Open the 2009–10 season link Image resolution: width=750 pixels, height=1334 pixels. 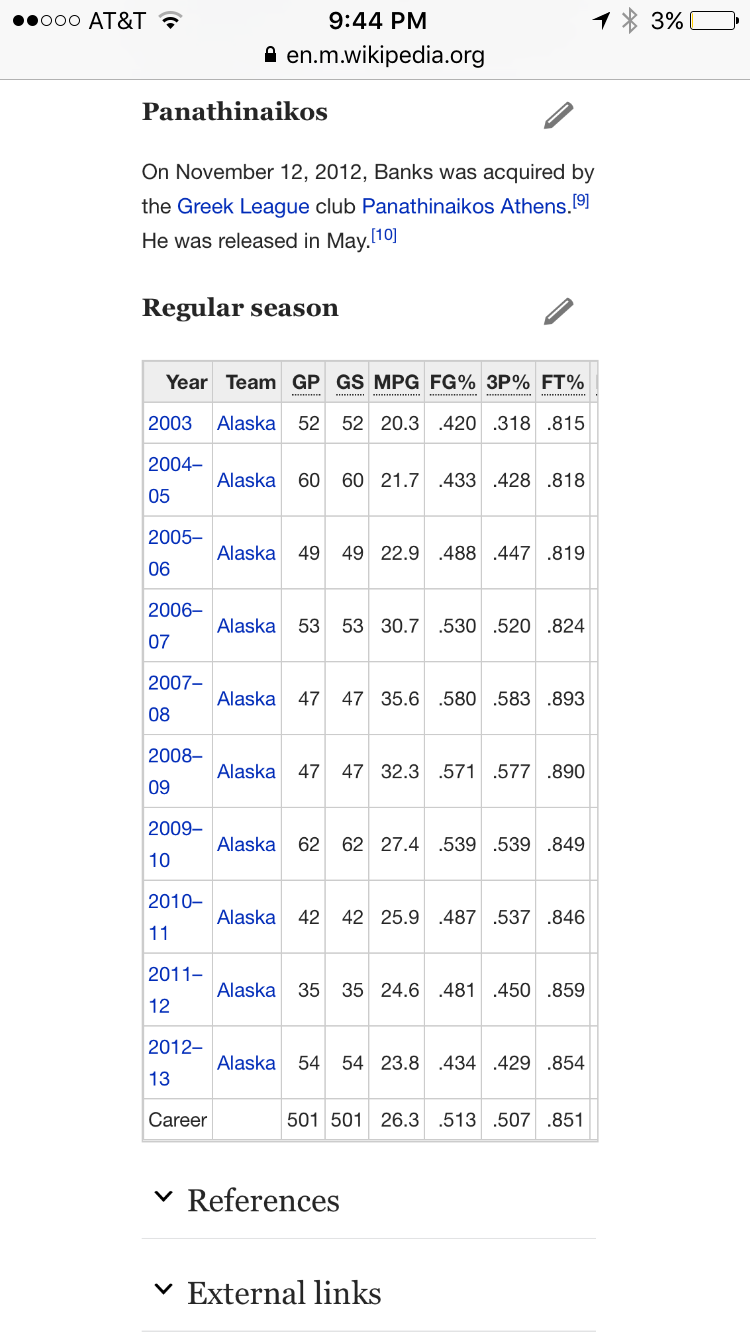click(x=175, y=844)
